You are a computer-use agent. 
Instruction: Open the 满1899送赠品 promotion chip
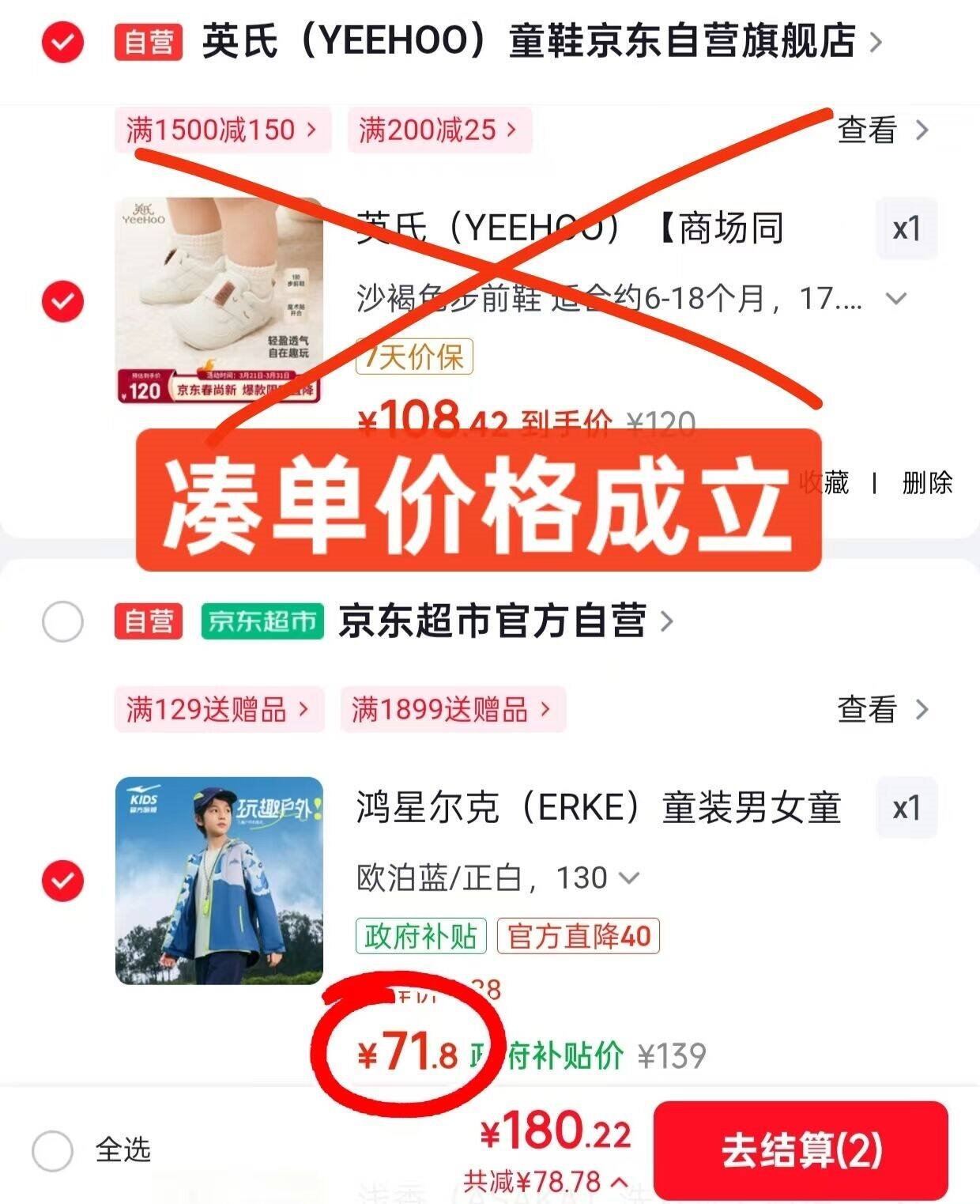coord(452,709)
